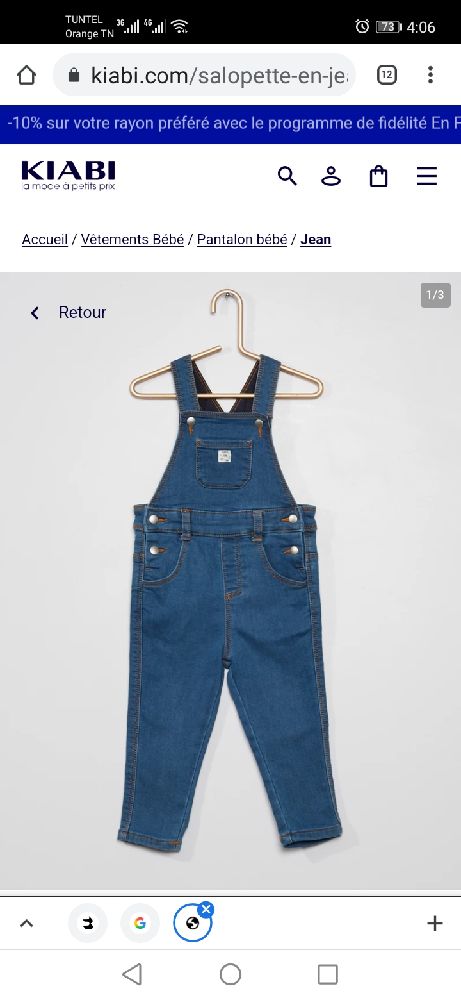Open the user account icon

pos(331,176)
